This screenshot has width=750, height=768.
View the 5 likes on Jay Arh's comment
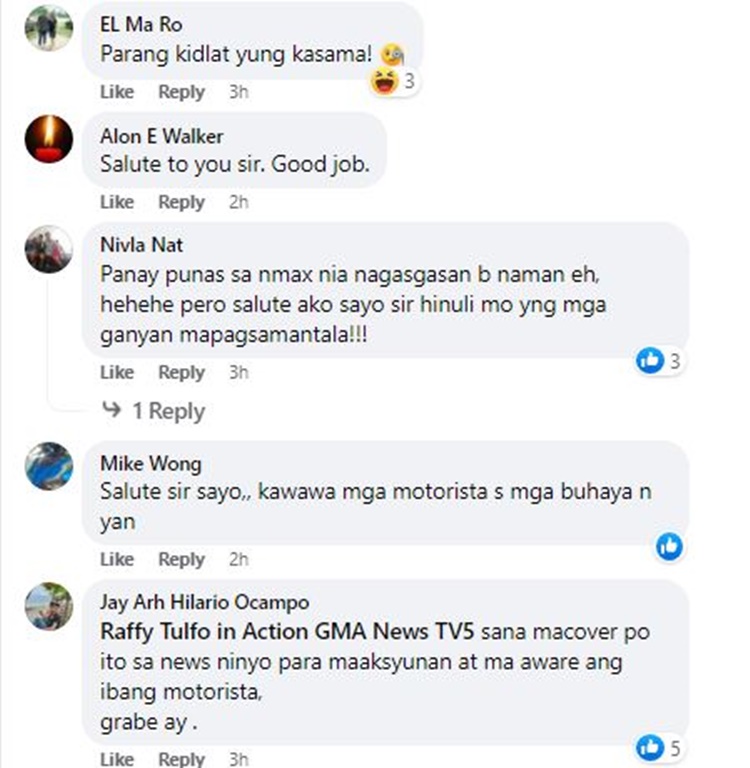(x=661, y=746)
